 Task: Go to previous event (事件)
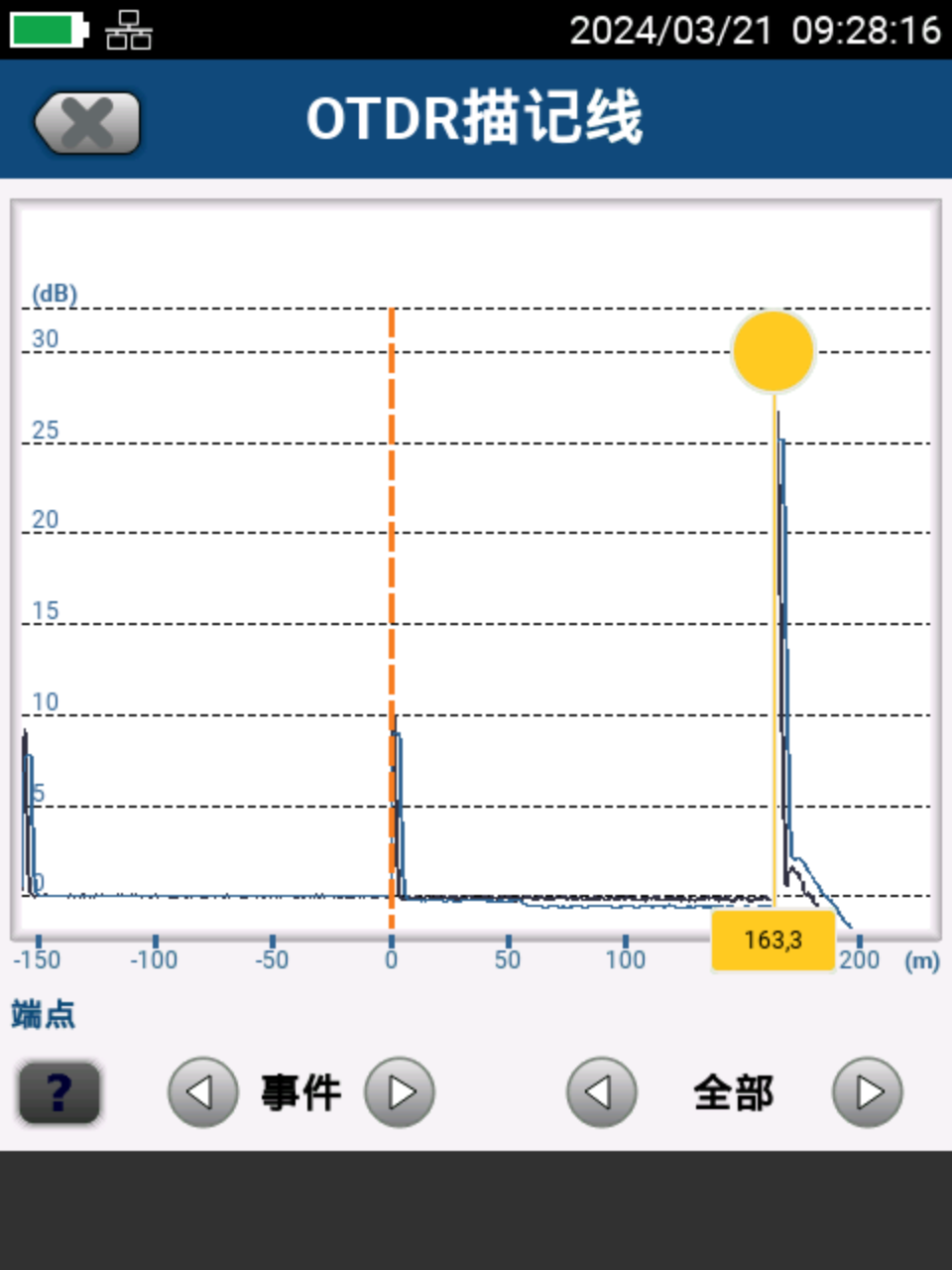[202, 1092]
